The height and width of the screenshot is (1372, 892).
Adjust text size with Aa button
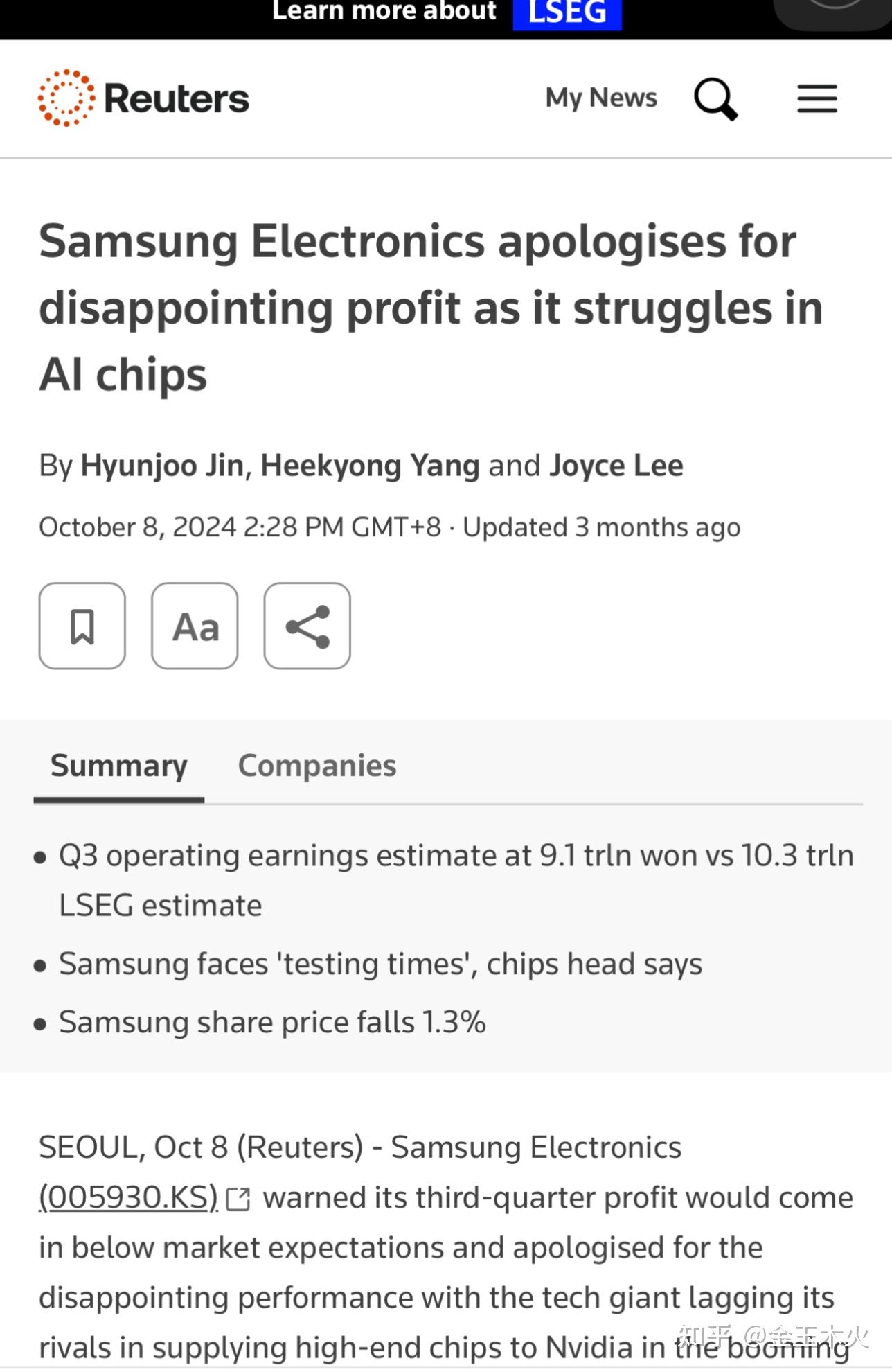[195, 626]
